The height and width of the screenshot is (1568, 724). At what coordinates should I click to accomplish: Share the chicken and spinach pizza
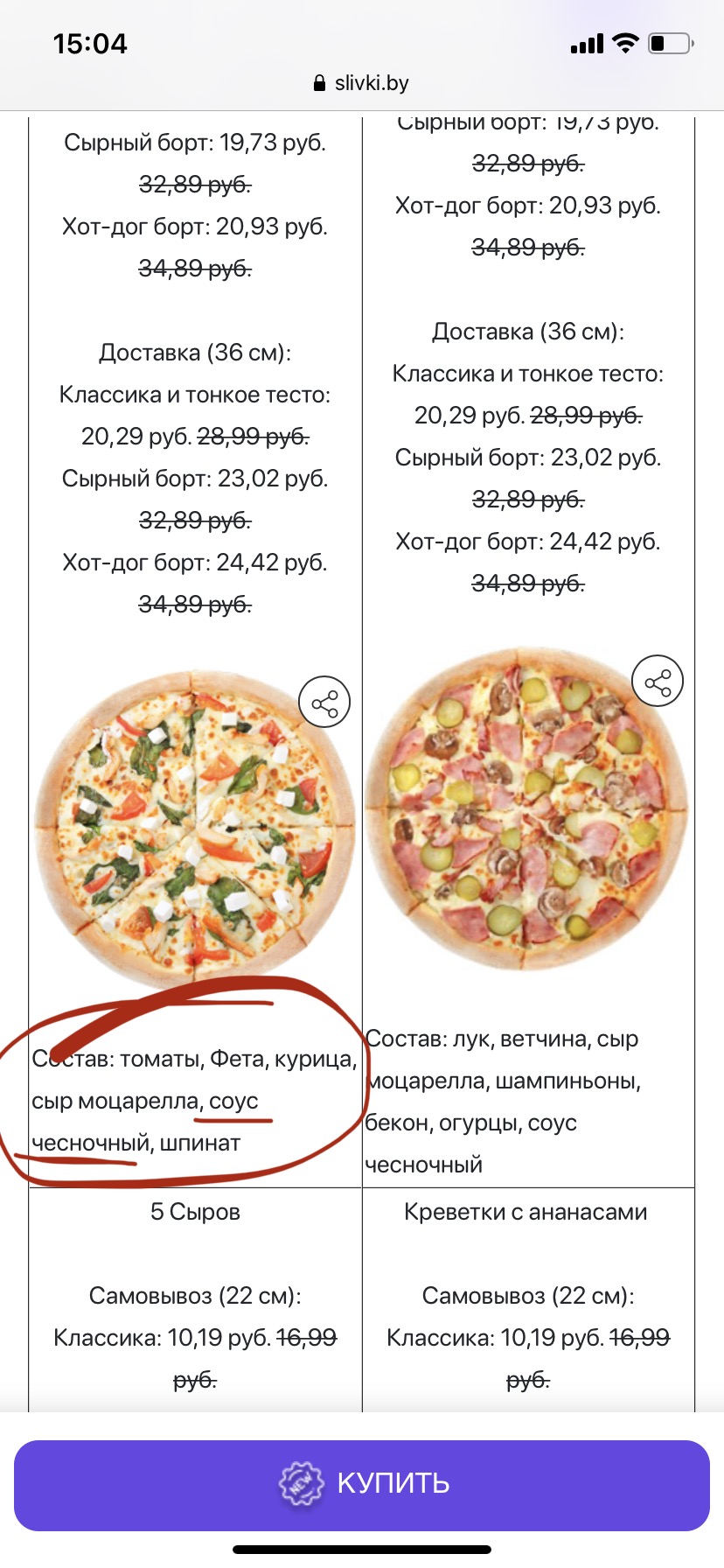[324, 703]
